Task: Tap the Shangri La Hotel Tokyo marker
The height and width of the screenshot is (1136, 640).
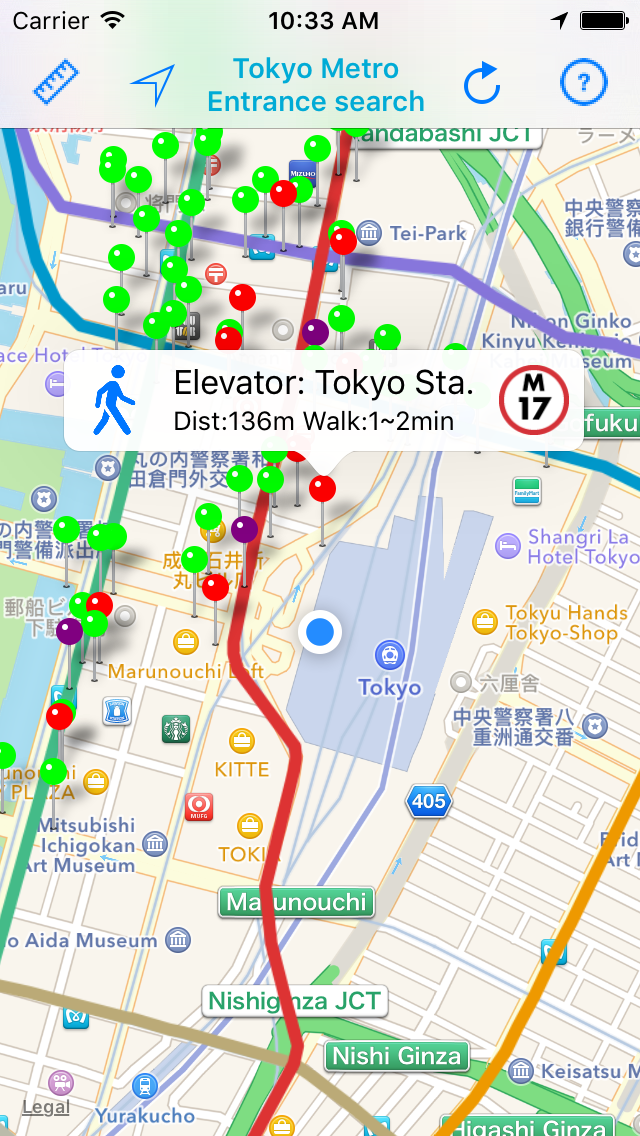Action: pos(507,546)
